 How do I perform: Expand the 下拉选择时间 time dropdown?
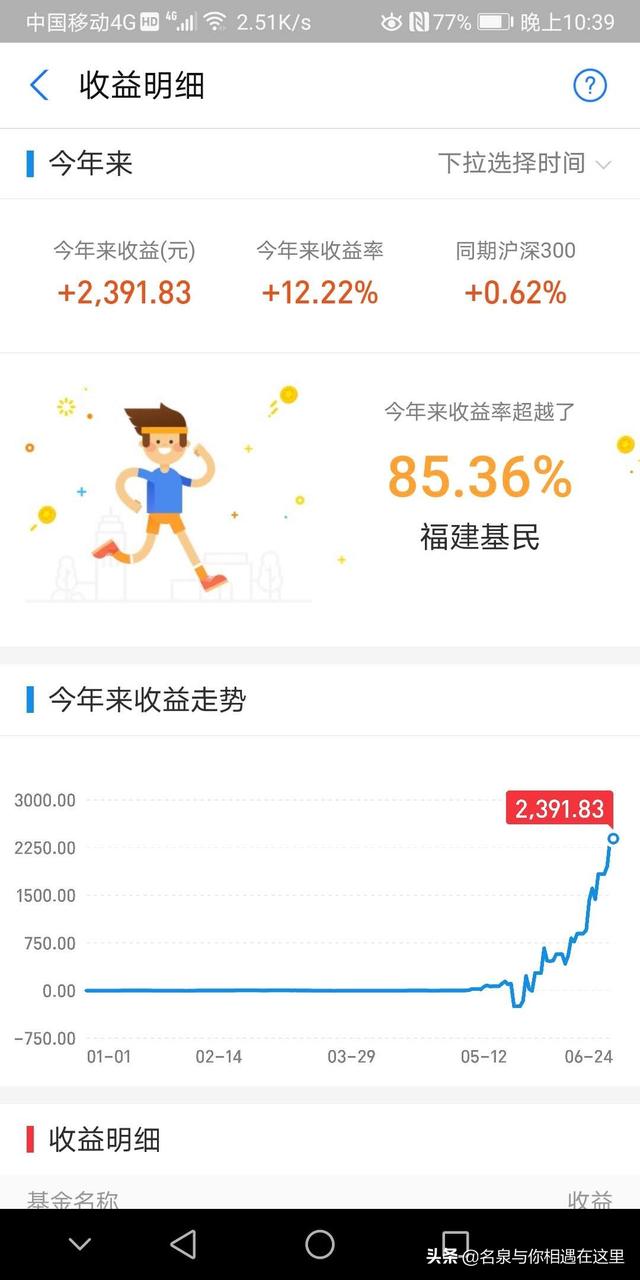pos(524,164)
